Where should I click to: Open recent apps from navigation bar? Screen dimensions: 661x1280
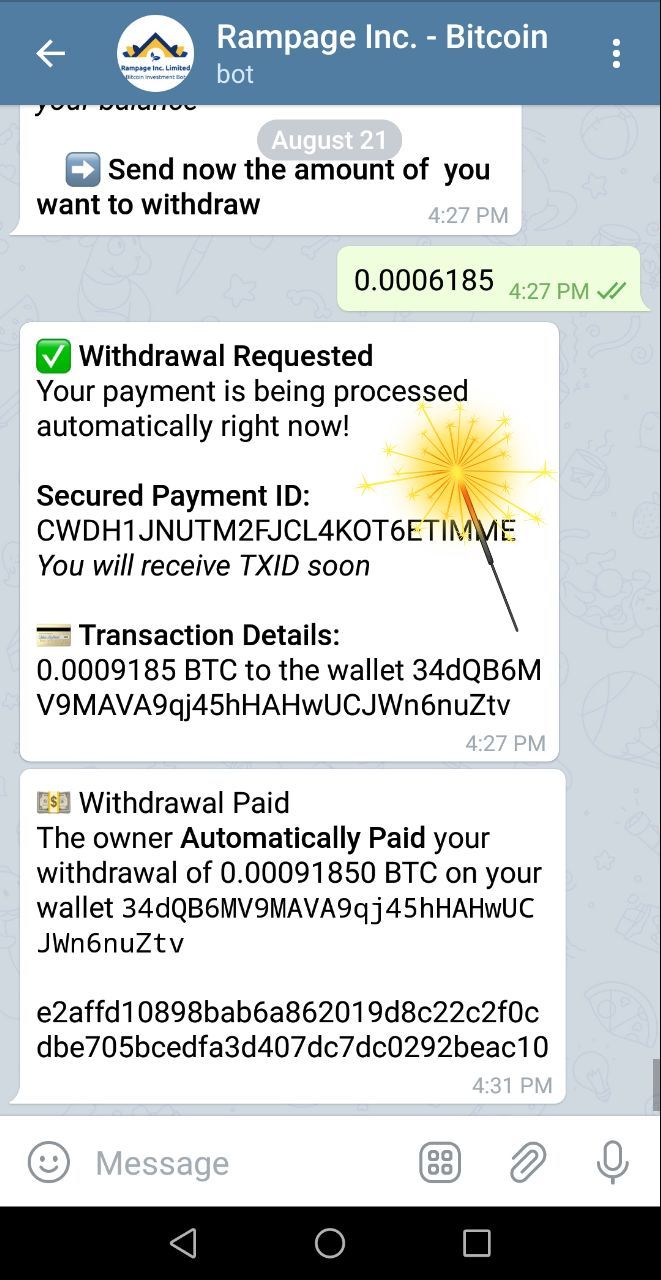(477, 1243)
